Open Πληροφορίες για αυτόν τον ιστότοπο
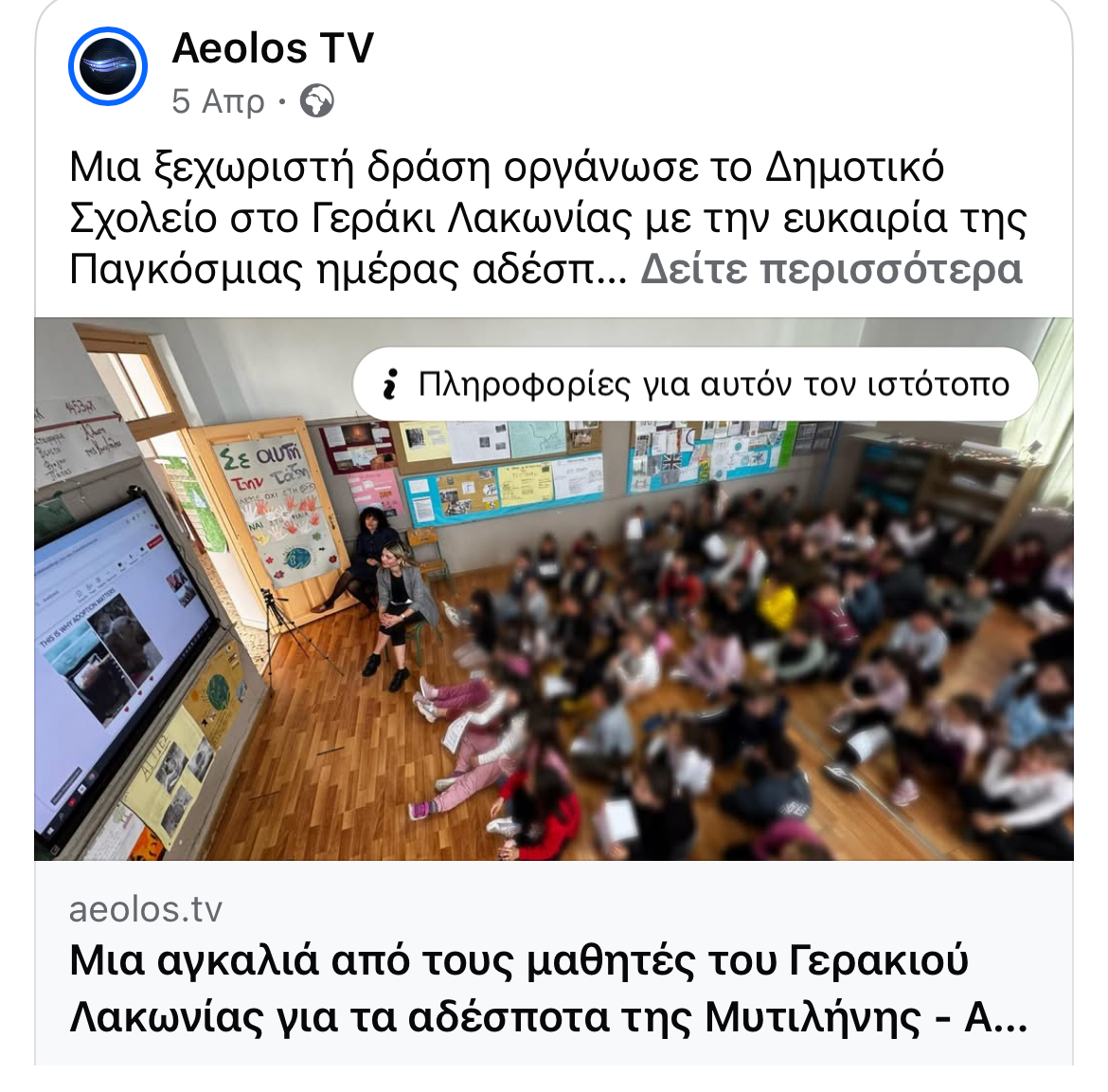The image size is (1108, 1092). pyautogui.click(x=695, y=385)
